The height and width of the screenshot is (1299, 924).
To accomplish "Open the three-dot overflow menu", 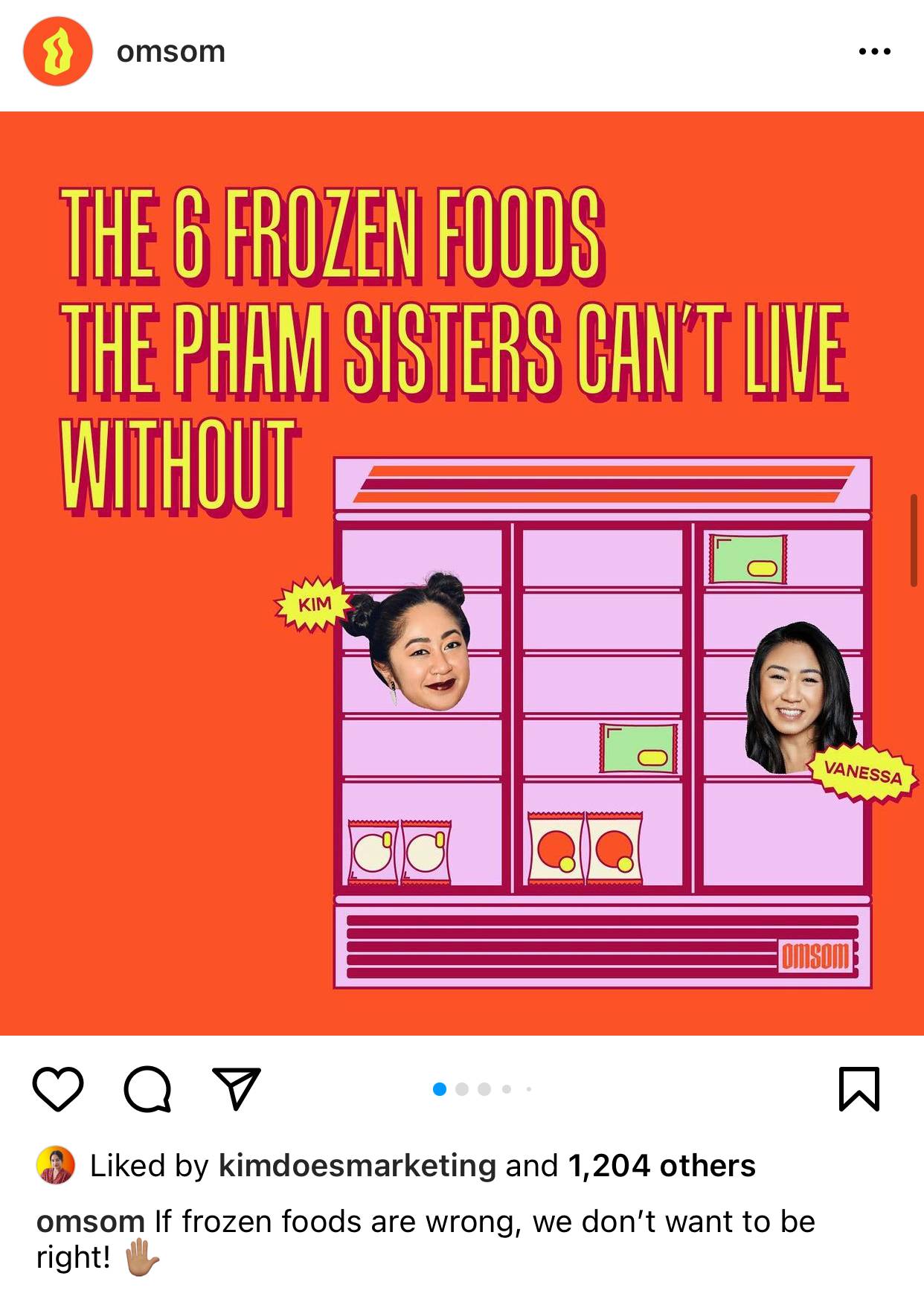I will (874, 51).
